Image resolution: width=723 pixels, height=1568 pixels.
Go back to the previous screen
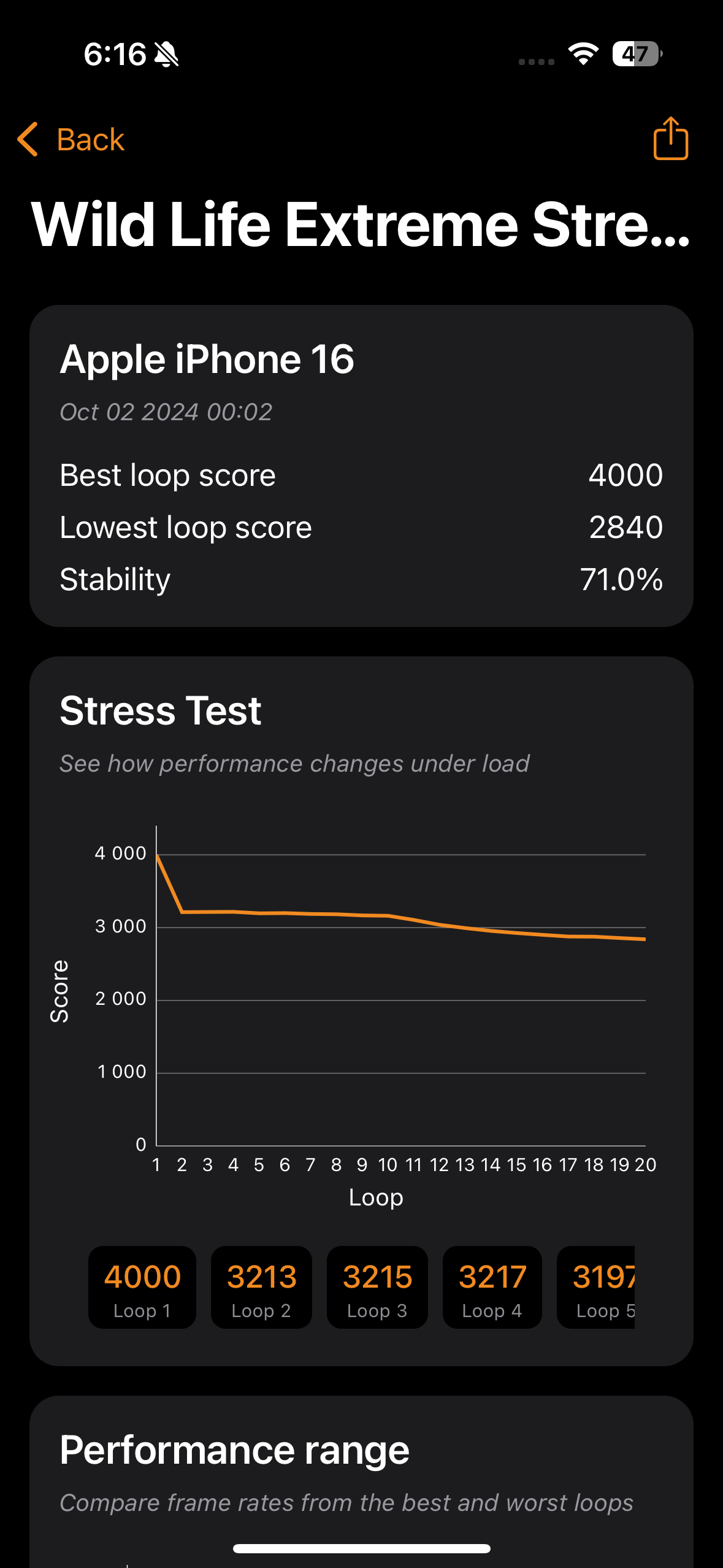pos(71,139)
